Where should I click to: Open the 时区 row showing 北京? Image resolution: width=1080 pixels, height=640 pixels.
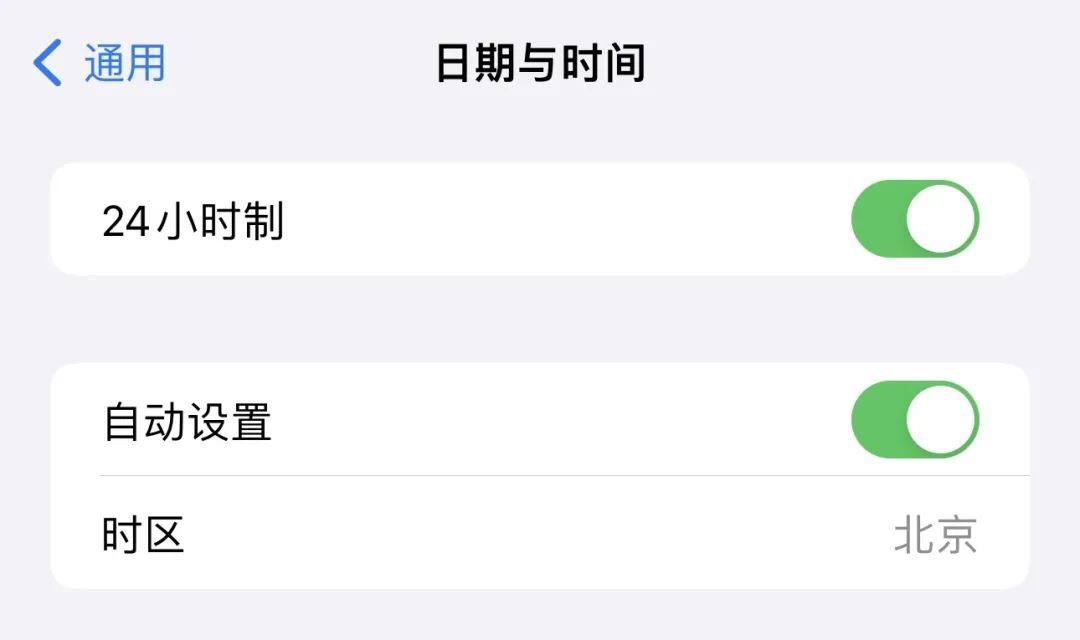[540, 535]
